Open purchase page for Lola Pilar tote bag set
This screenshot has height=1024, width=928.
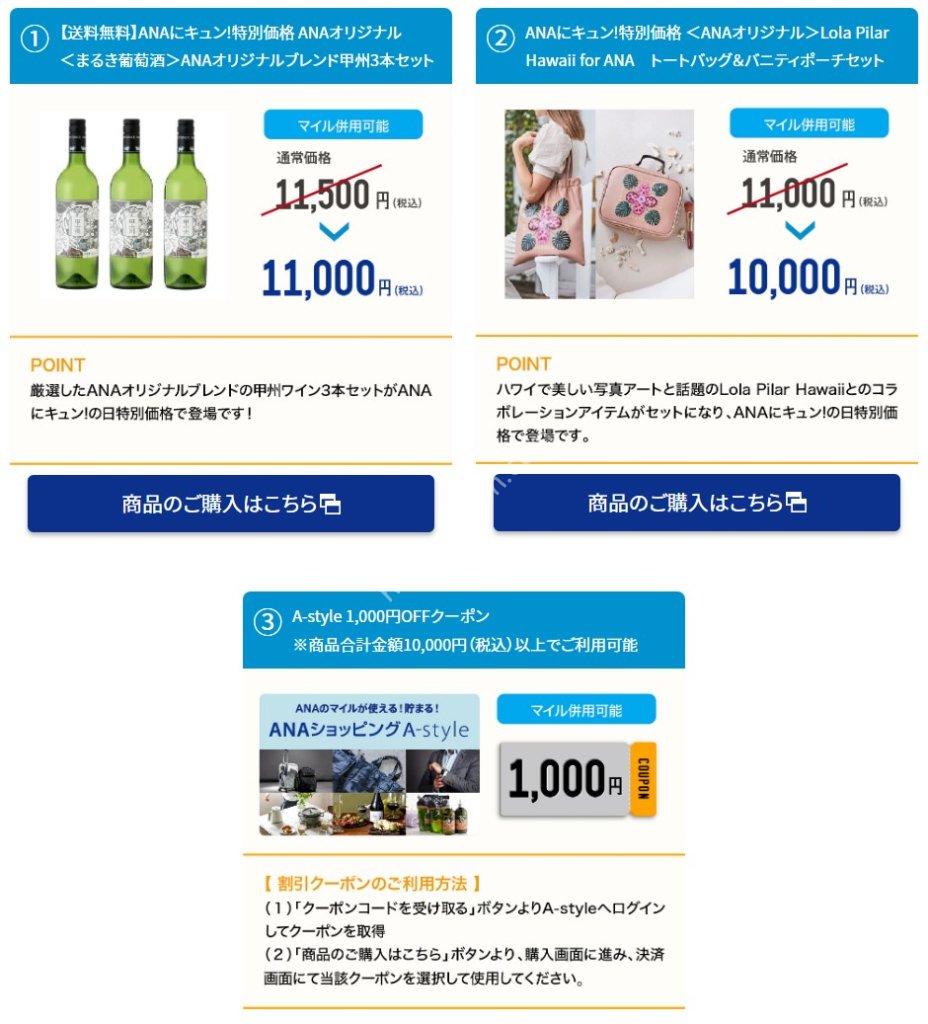click(x=696, y=503)
